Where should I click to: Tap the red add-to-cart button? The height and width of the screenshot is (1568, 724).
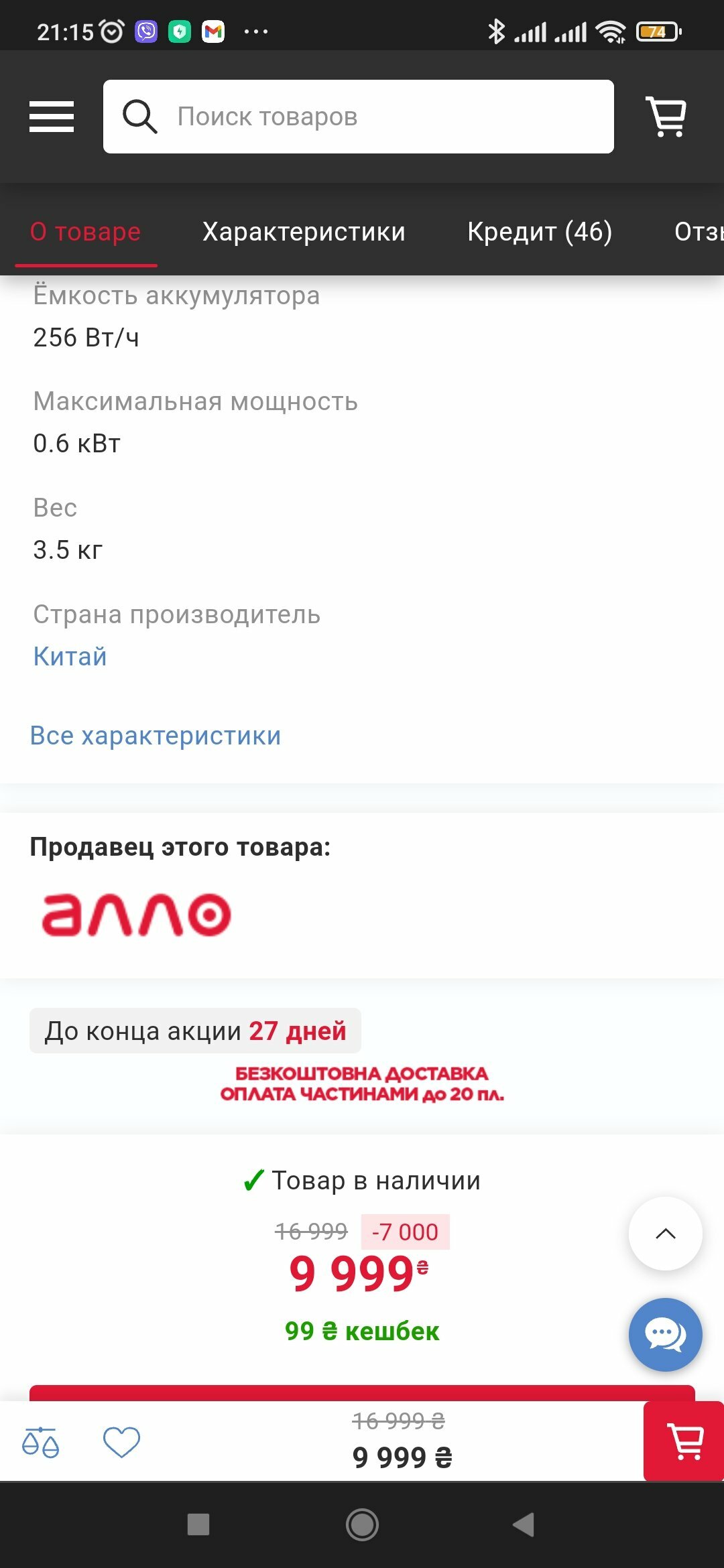684,1441
